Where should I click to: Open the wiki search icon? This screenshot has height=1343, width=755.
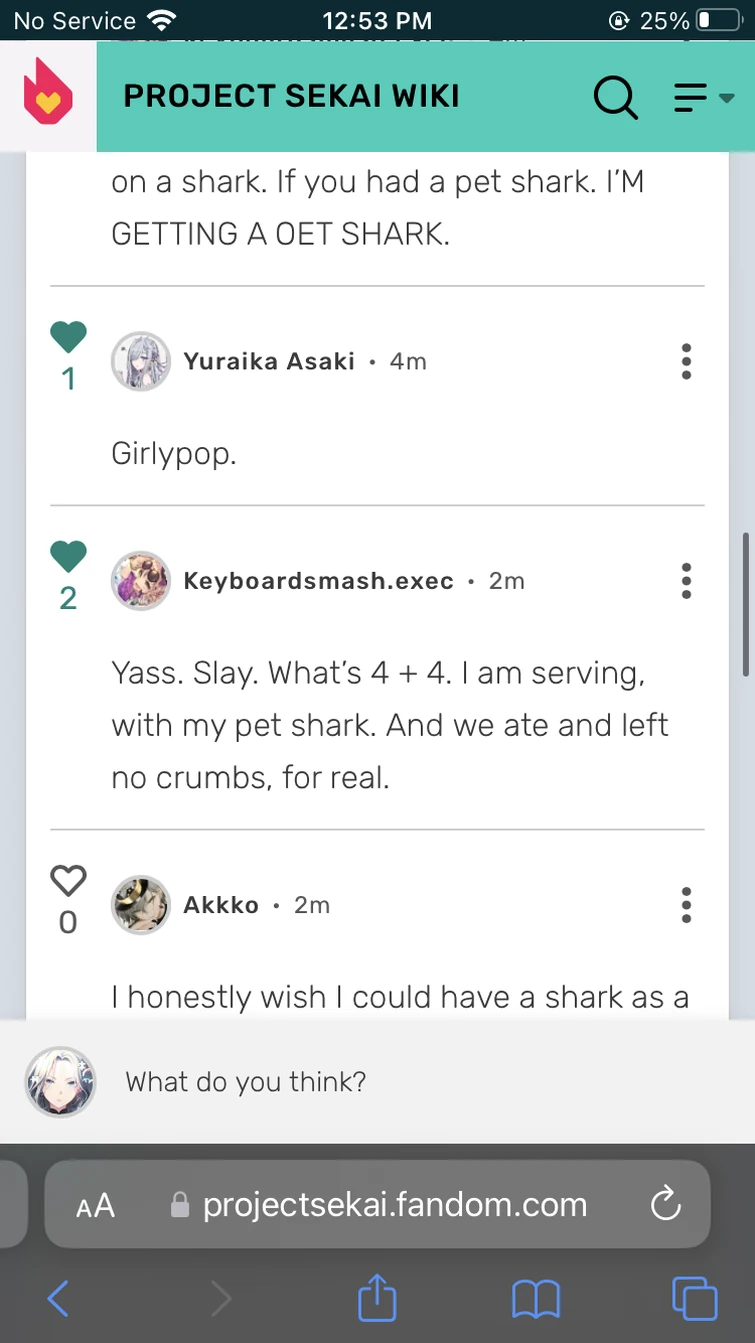click(616, 97)
